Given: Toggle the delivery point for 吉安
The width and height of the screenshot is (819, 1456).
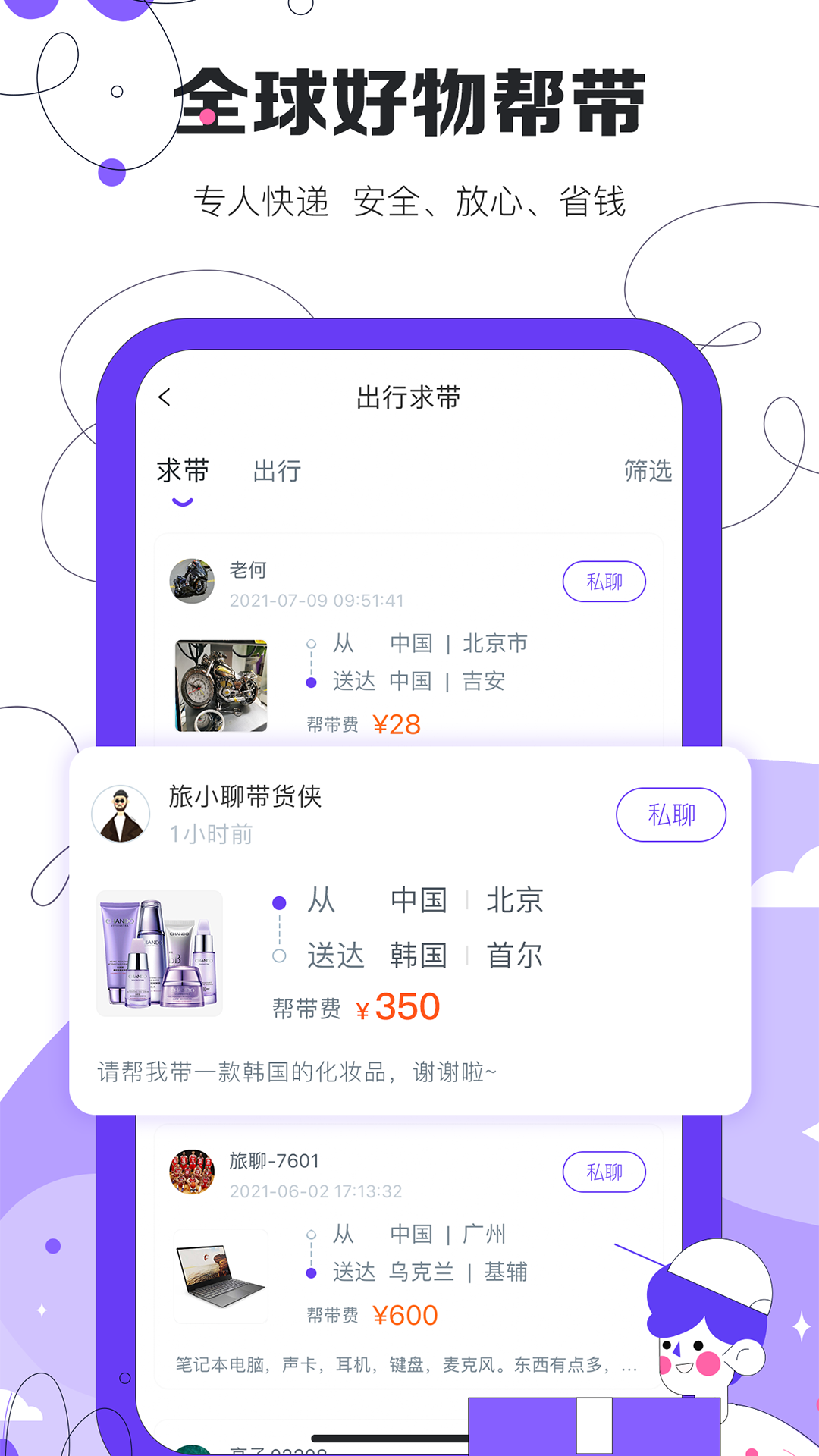Looking at the screenshot, I should click(x=311, y=681).
